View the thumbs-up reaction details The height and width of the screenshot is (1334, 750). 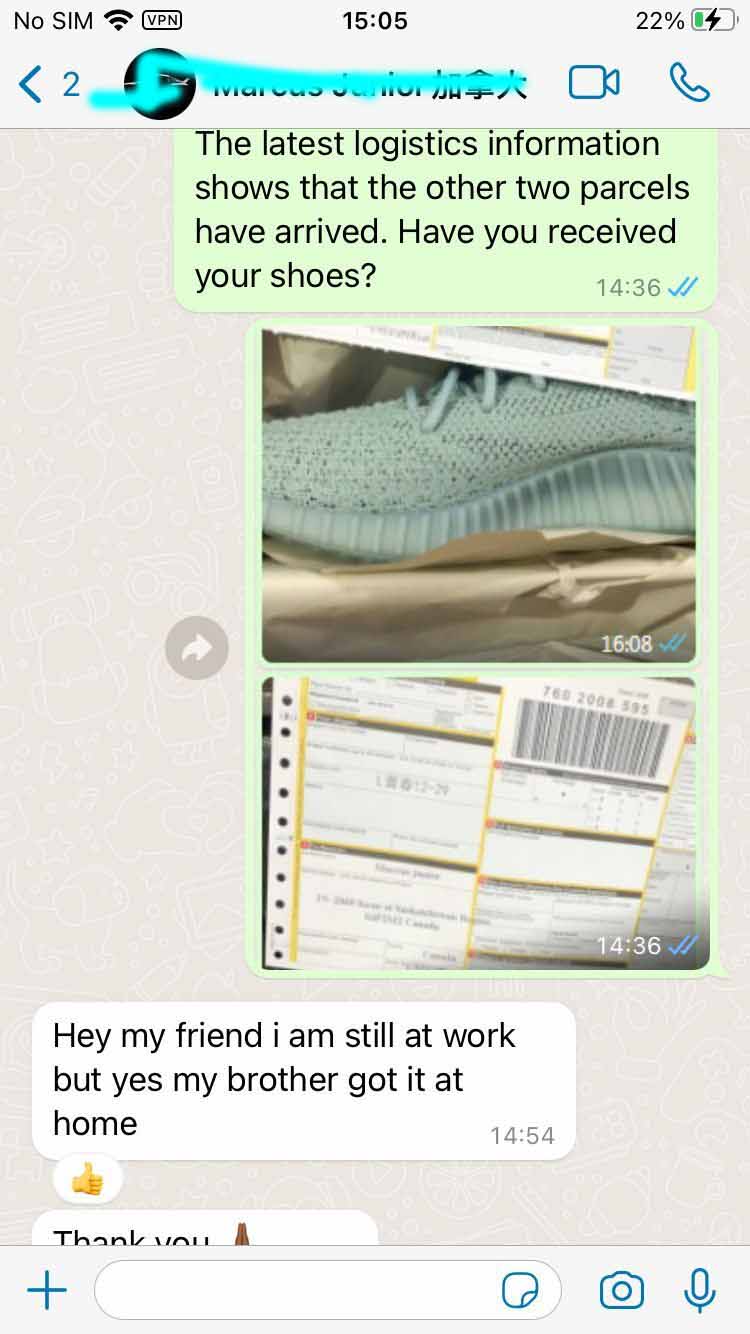pyautogui.click(x=88, y=1181)
